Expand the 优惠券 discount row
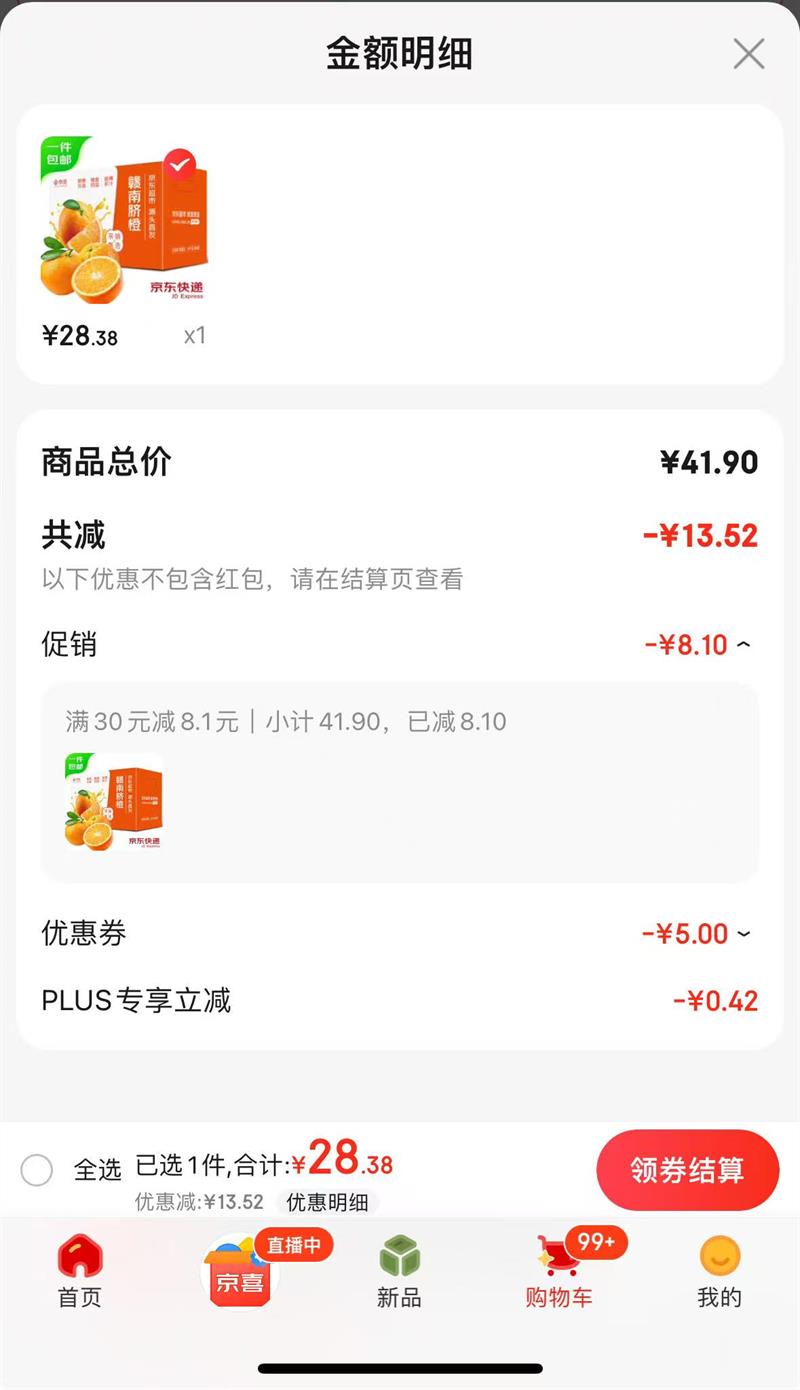This screenshot has width=800, height=1390. point(743,934)
